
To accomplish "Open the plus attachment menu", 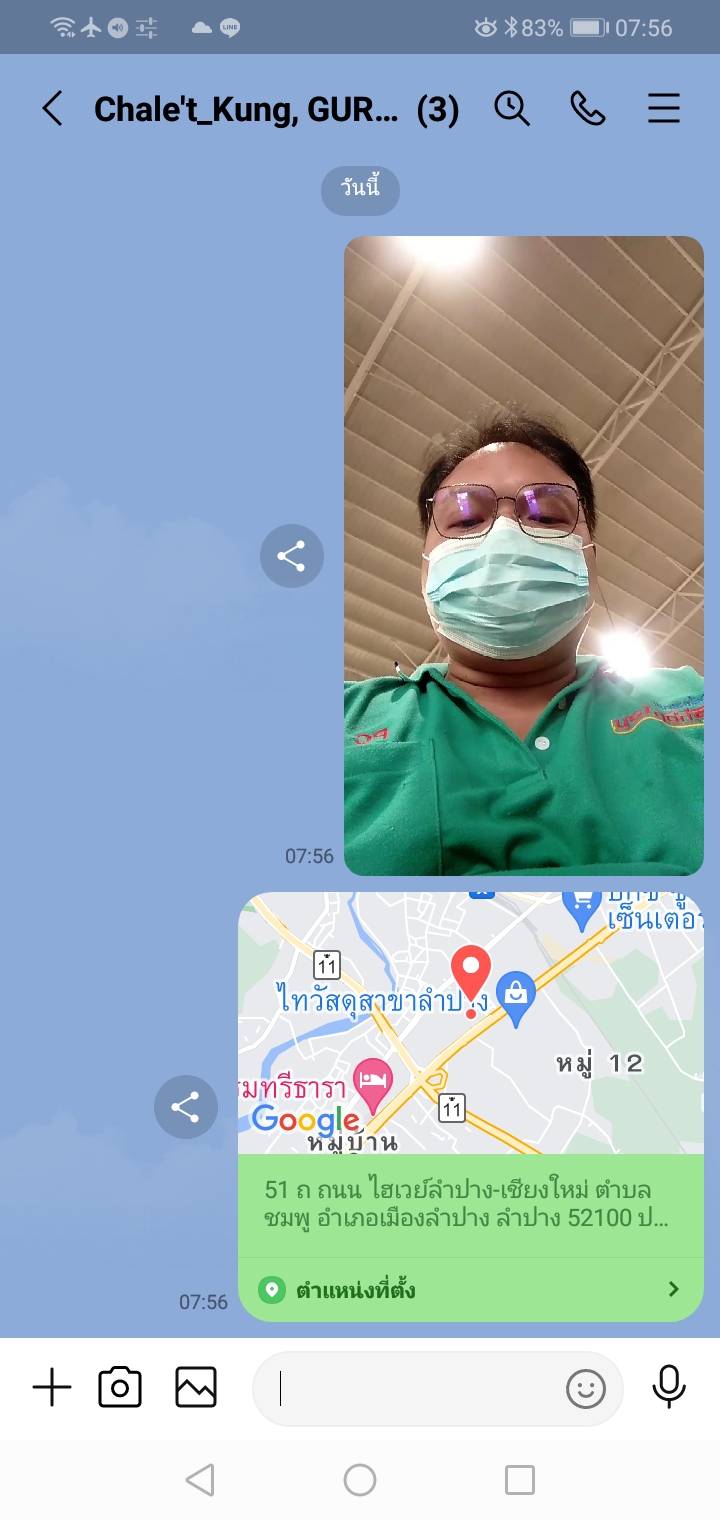I will tap(52, 1388).
